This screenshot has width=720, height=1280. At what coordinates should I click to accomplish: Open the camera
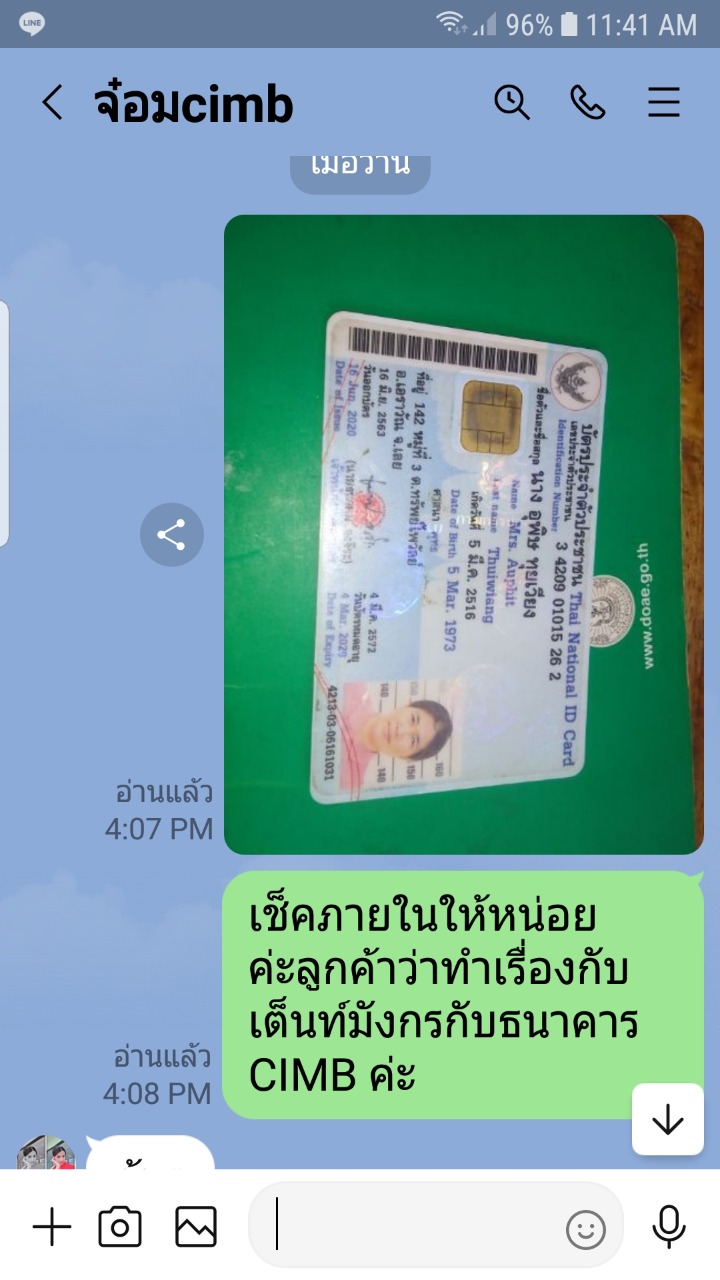[120, 1227]
